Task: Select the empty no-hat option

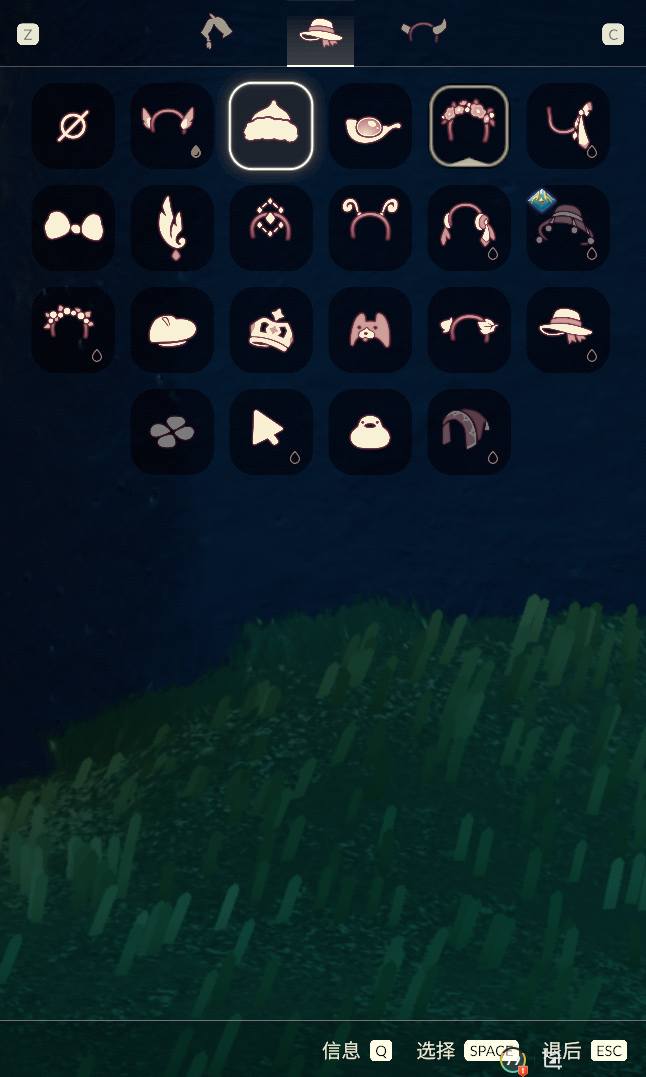Action: (x=73, y=126)
